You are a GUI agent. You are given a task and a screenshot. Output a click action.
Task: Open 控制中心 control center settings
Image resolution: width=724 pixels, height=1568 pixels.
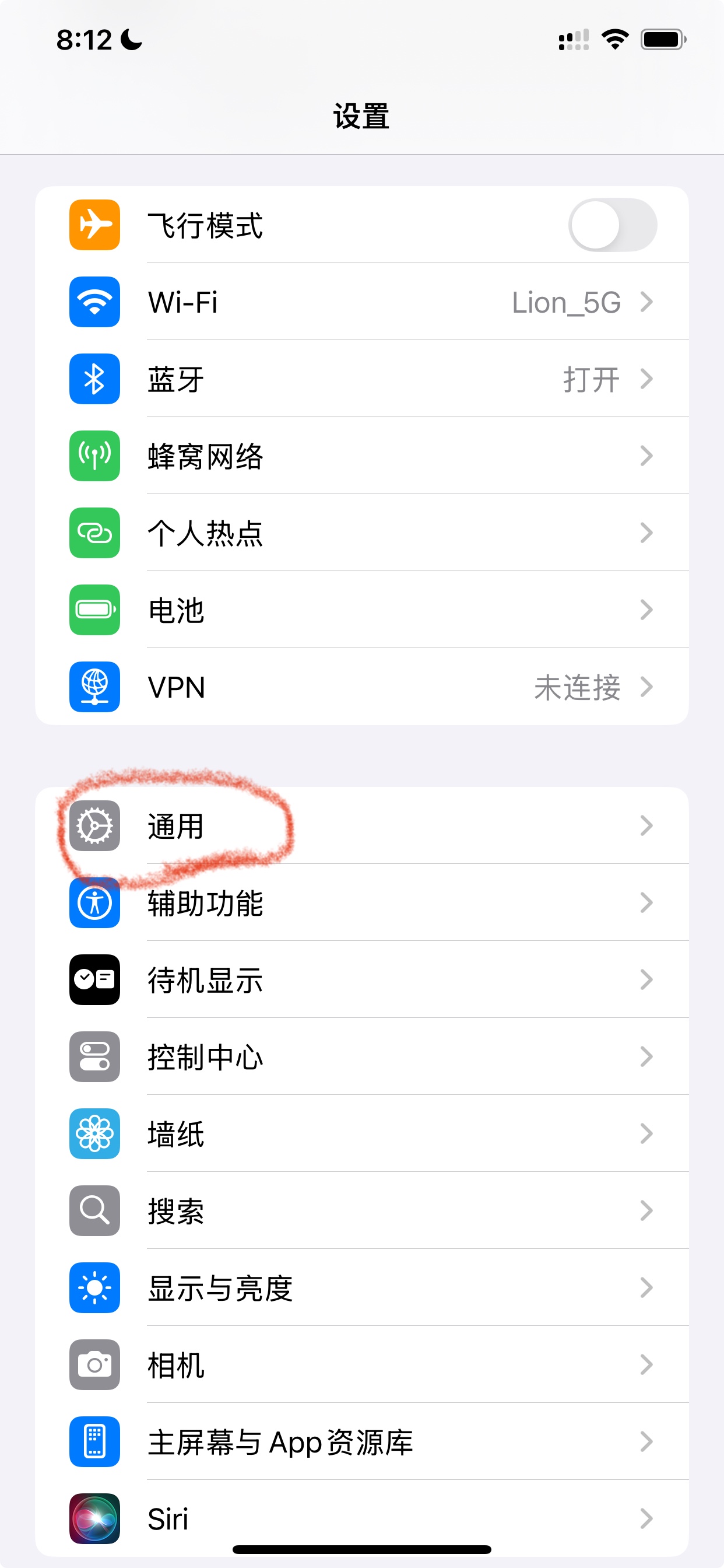tap(361, 1056)
